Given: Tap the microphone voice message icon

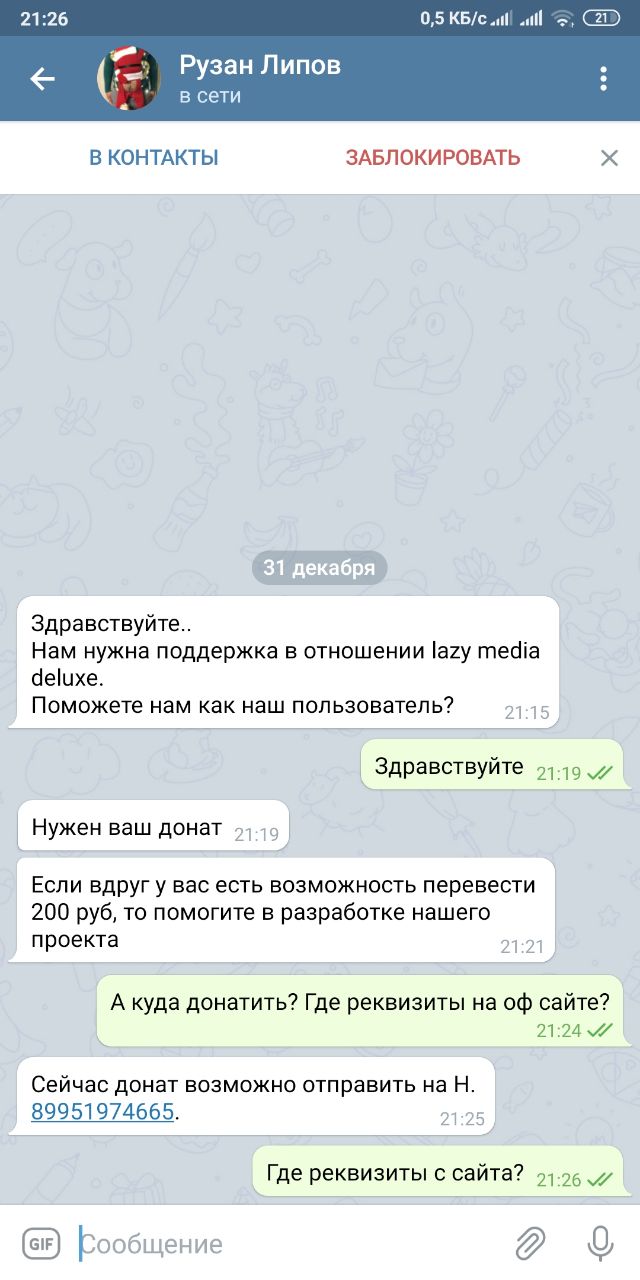Looking at the screenshot, I should pyautogui.click(x=600, y=1244).
